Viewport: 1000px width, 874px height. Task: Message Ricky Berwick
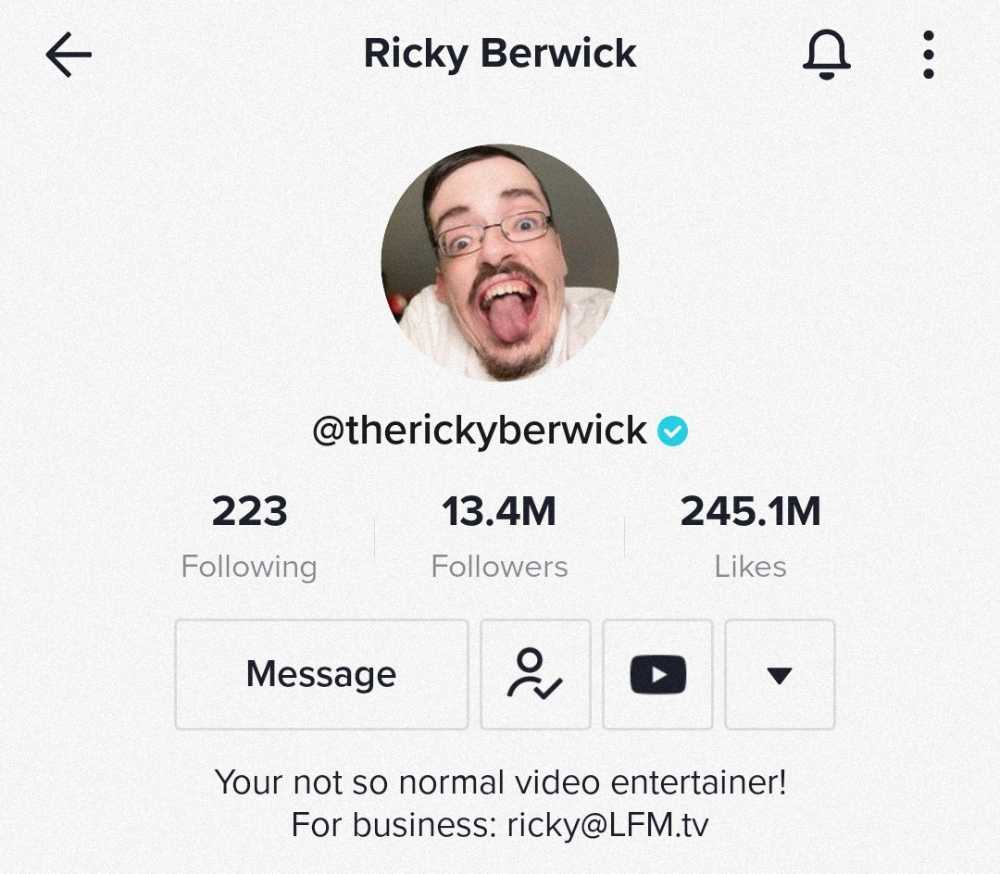click(x=321, y=674)
